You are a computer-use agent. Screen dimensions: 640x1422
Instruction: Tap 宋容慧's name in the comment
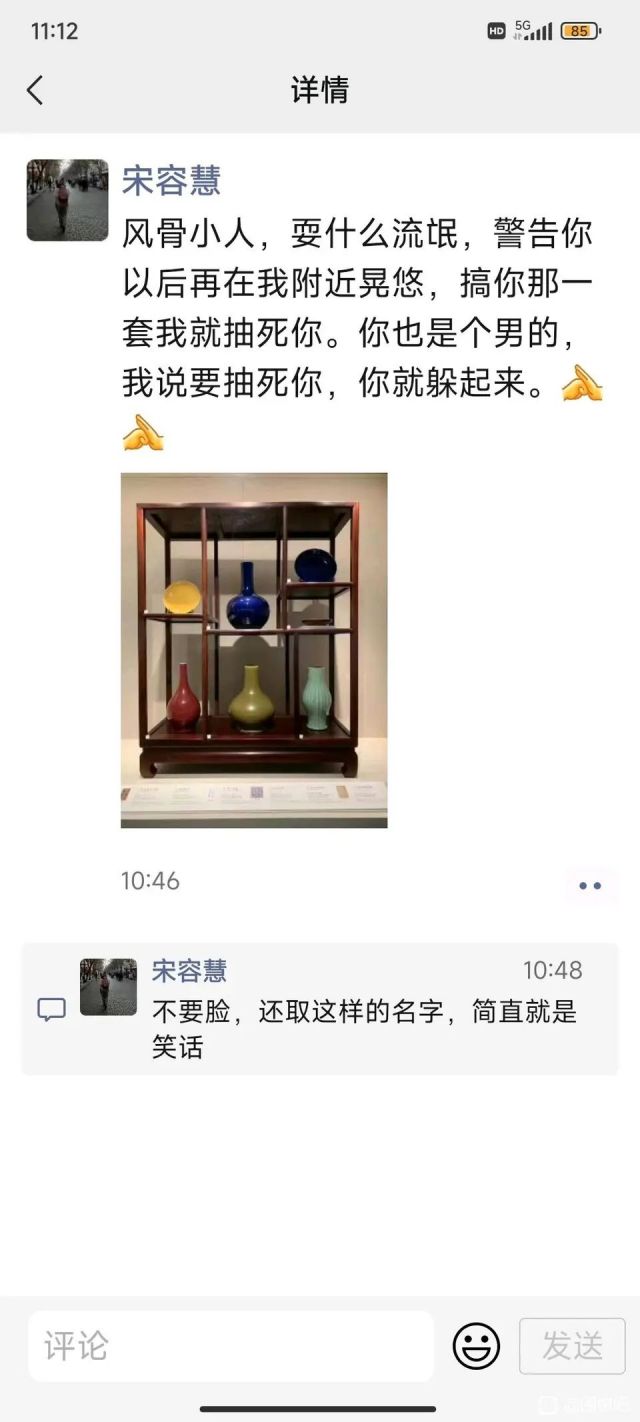coord(189,970)
